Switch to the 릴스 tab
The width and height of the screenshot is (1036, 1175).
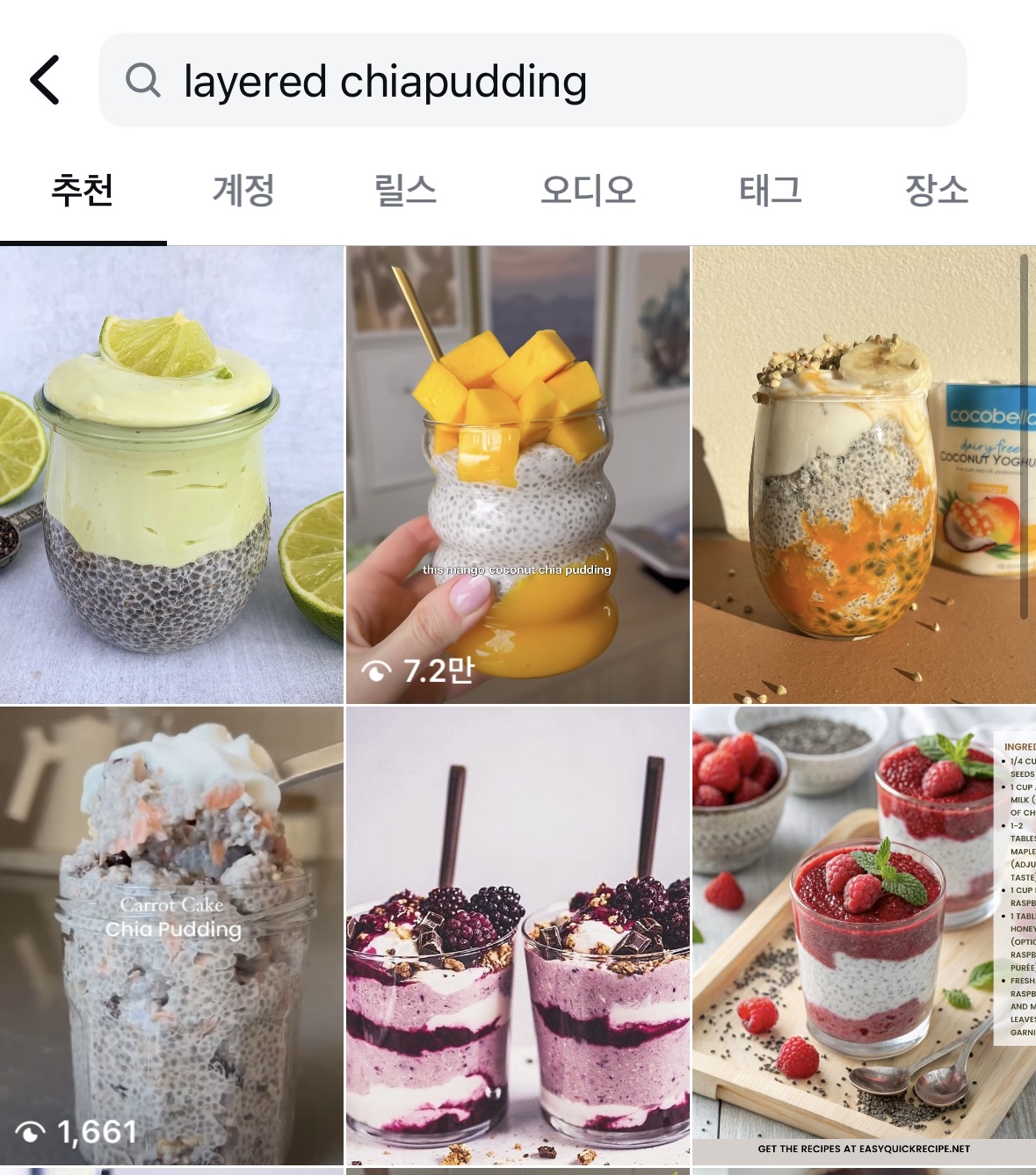pos(405,191)
